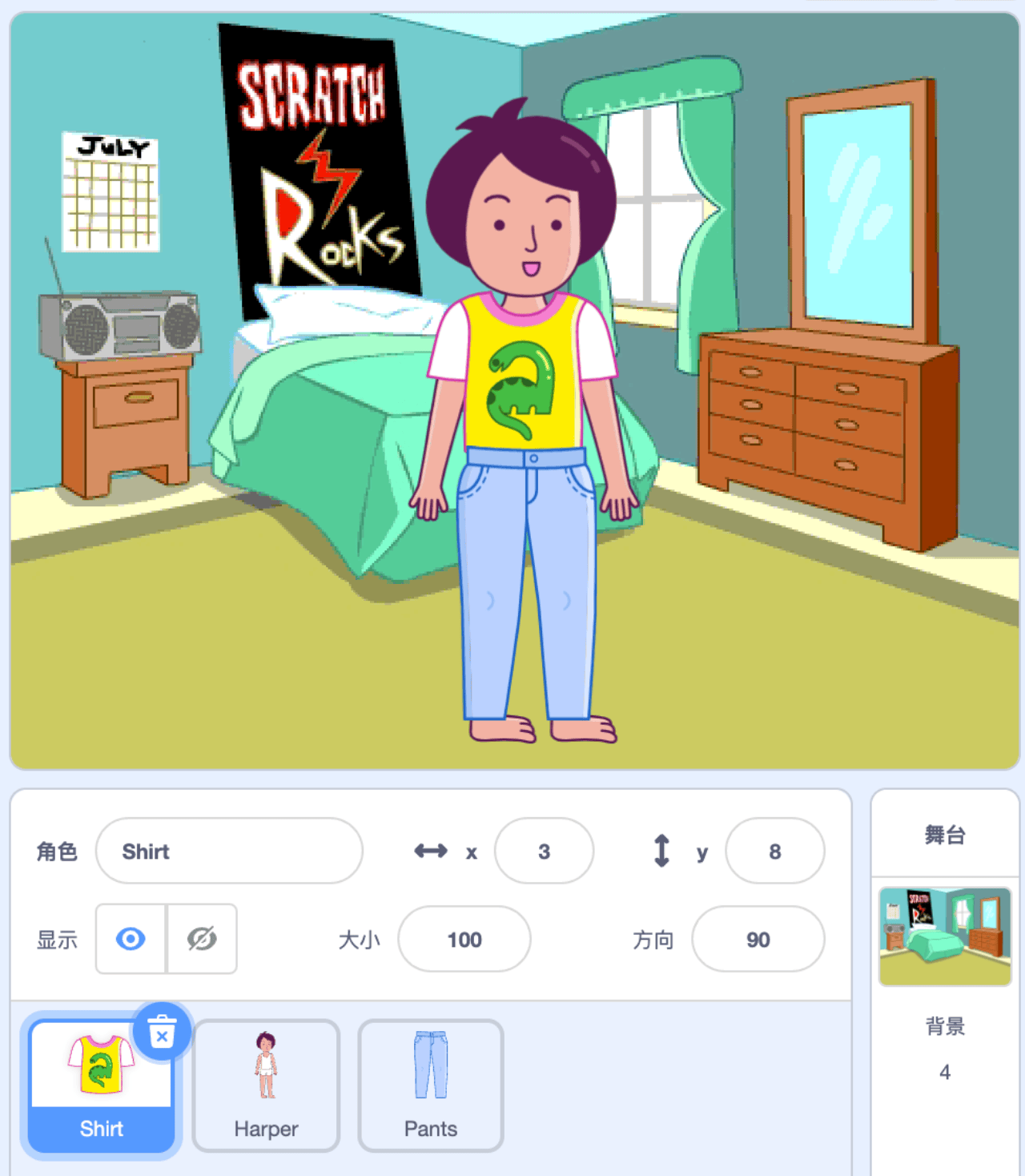Edit the sprite name field showing Shirt
The height and width of the screenshot is (1176, 1025).
[228, 851]
